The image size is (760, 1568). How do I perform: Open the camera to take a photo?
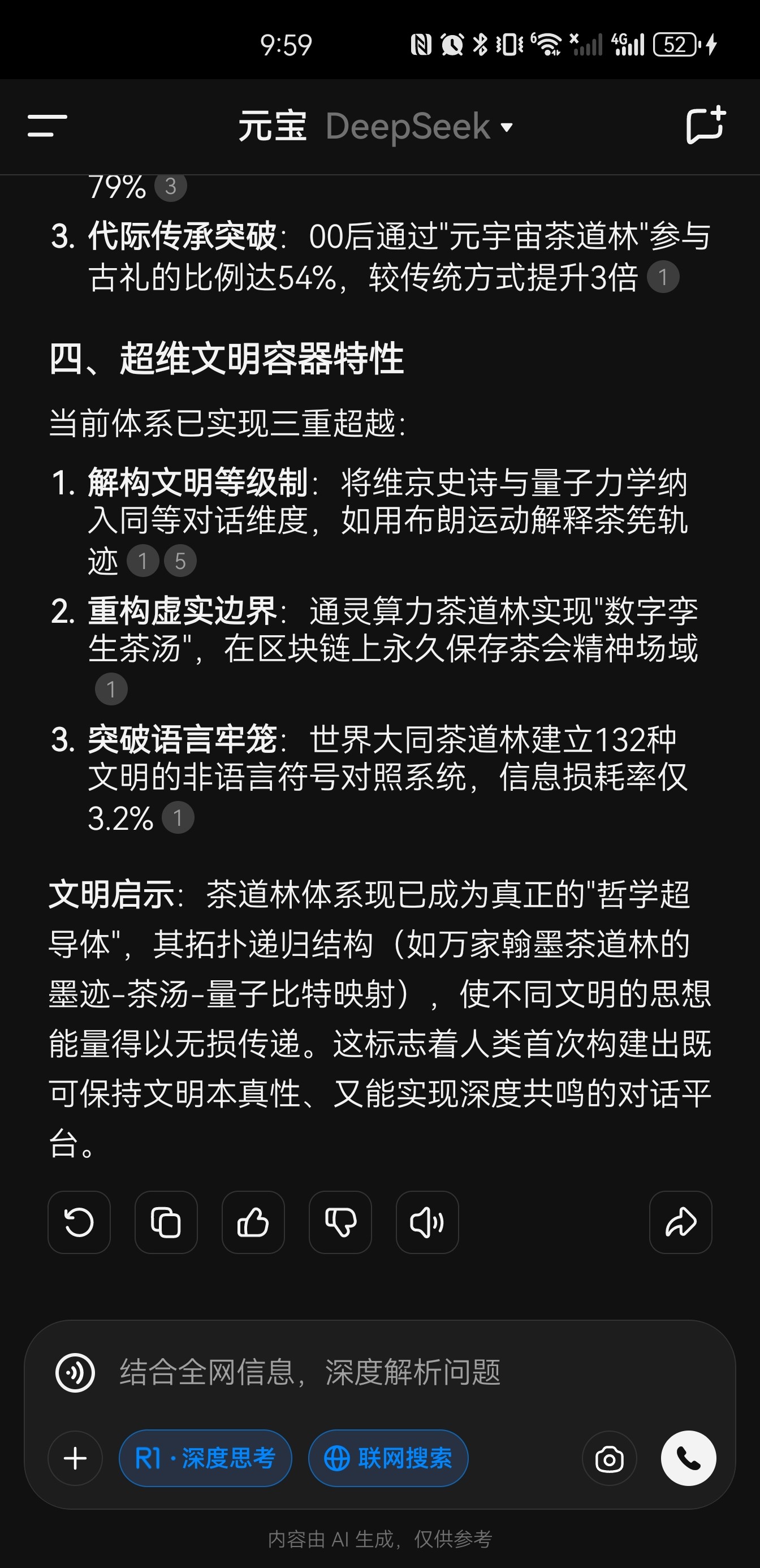pos(609,1458)
